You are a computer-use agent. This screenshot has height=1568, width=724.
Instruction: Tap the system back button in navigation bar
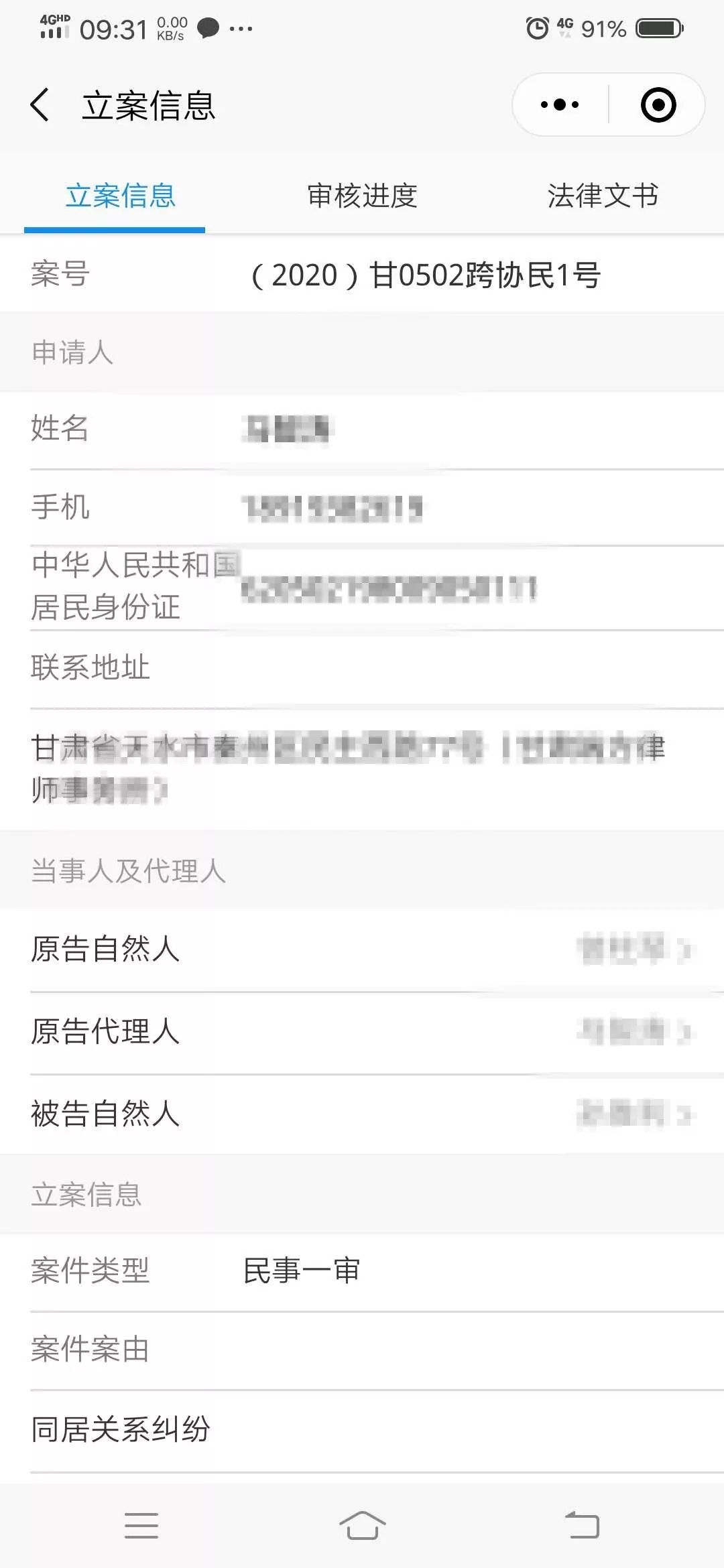(x=582, y=1525)
